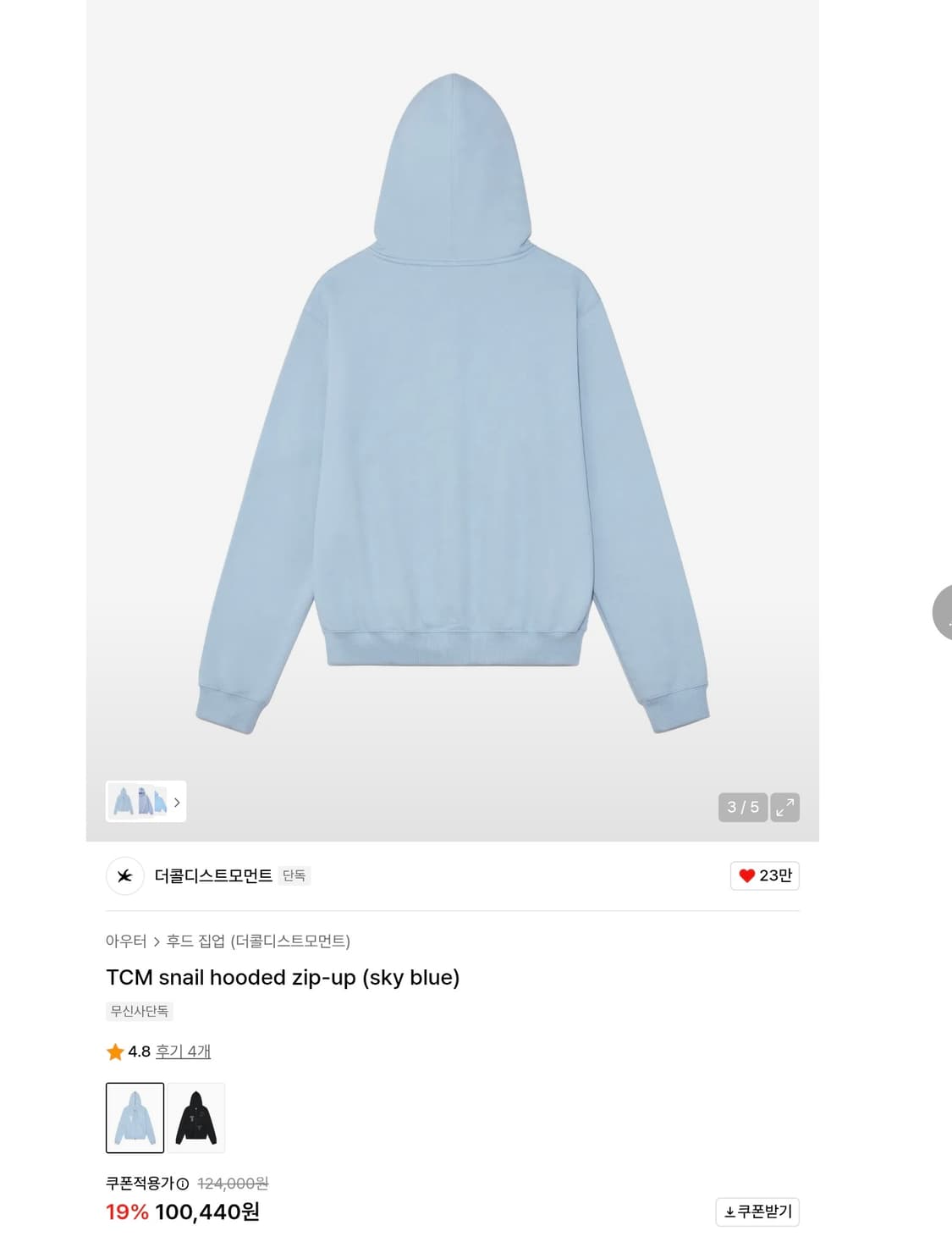This screenshot has height=1242, width=952.
Task: Click the 더콜디스트모먼트 brand logo icon
Action: tap(124, 875)
